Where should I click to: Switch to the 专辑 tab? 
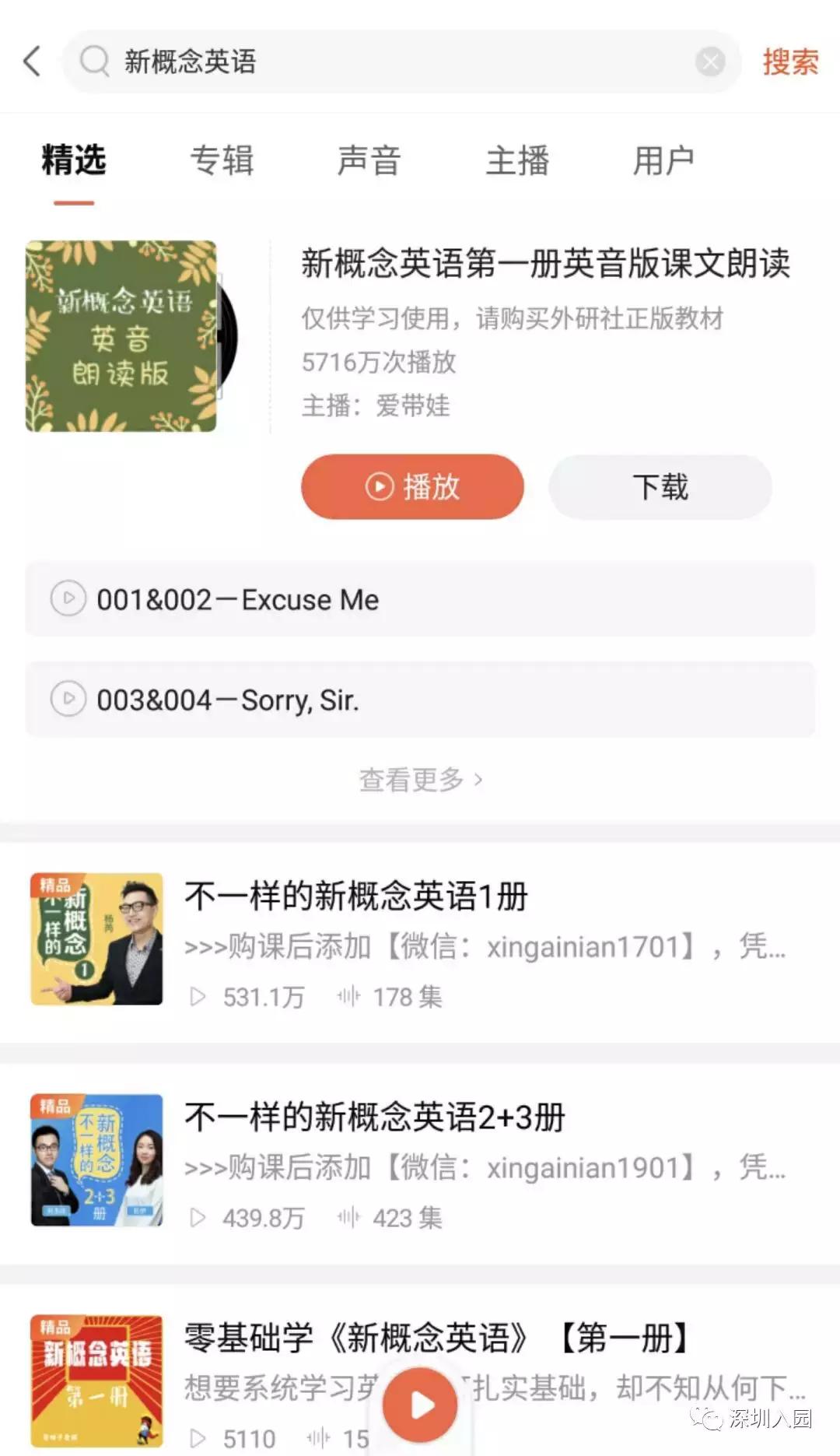222,161
